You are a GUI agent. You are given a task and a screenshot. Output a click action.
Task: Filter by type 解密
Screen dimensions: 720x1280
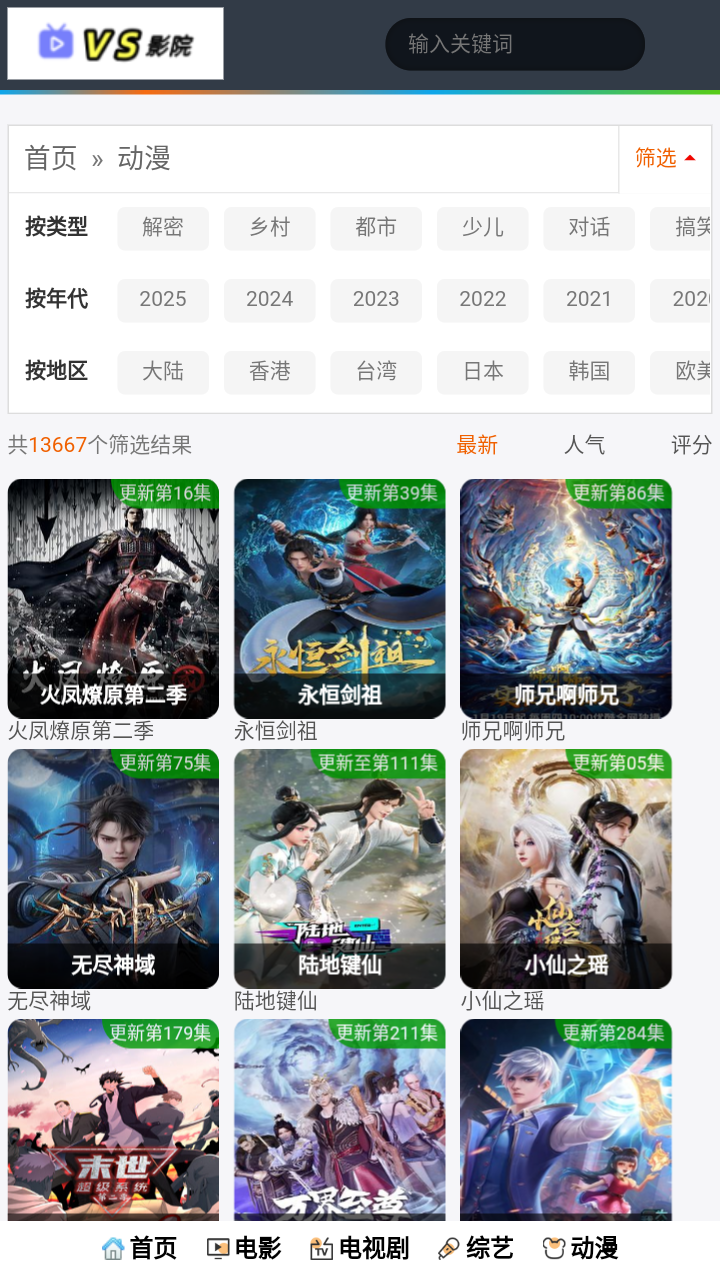[163, 228]
